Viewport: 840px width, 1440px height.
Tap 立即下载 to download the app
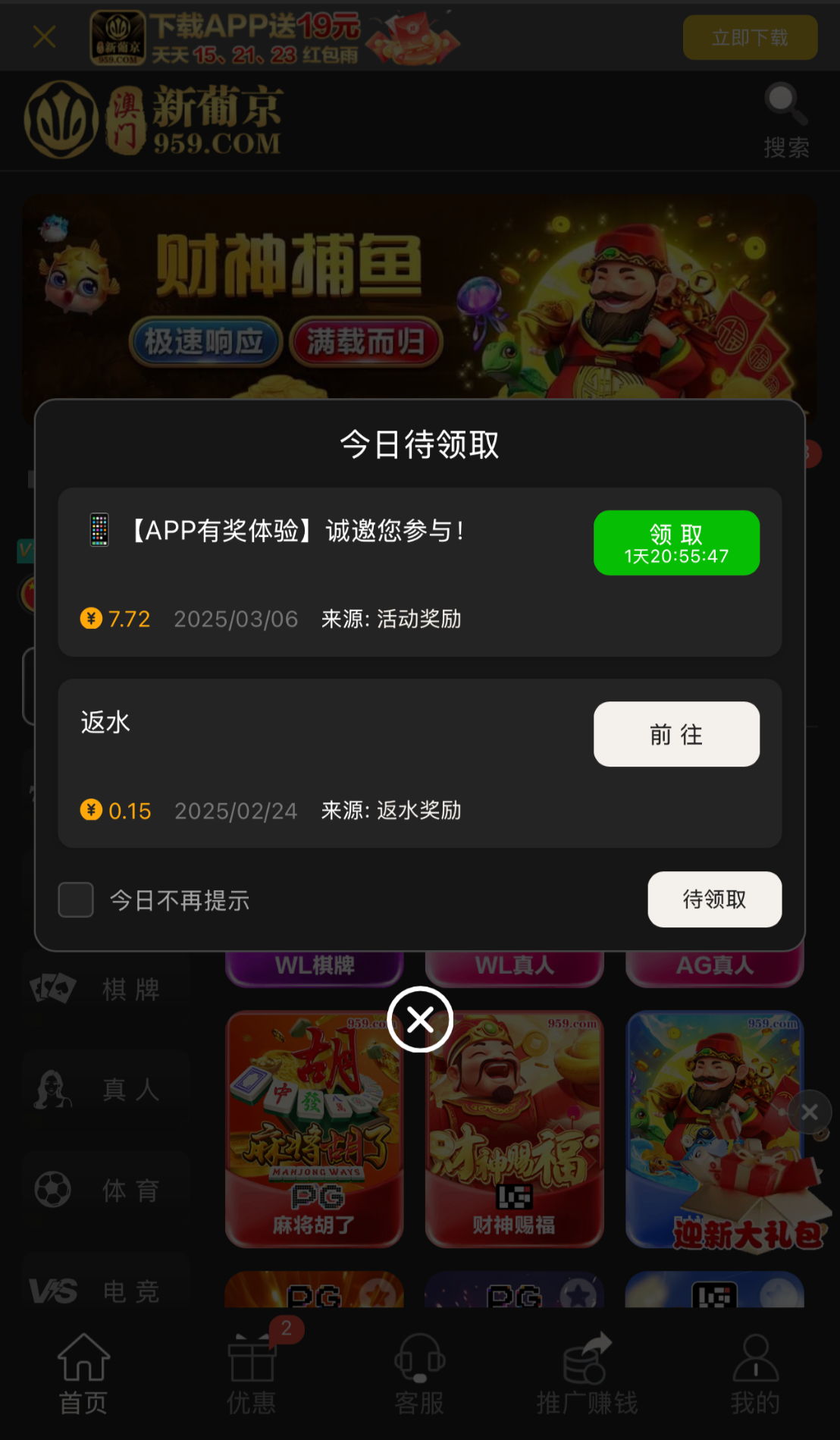coord(750,36)
